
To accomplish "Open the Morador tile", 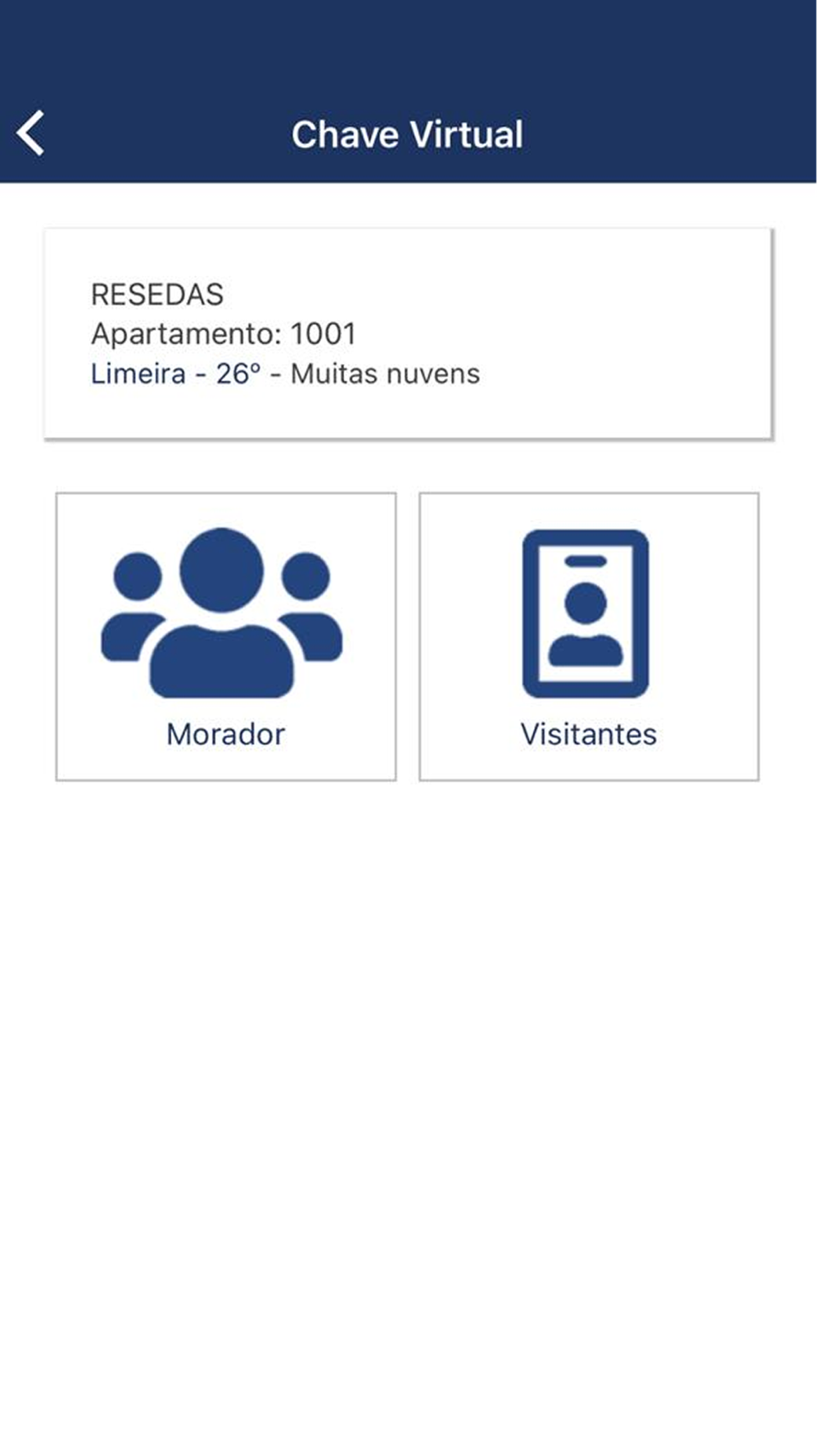I will [x=226, y=636].
